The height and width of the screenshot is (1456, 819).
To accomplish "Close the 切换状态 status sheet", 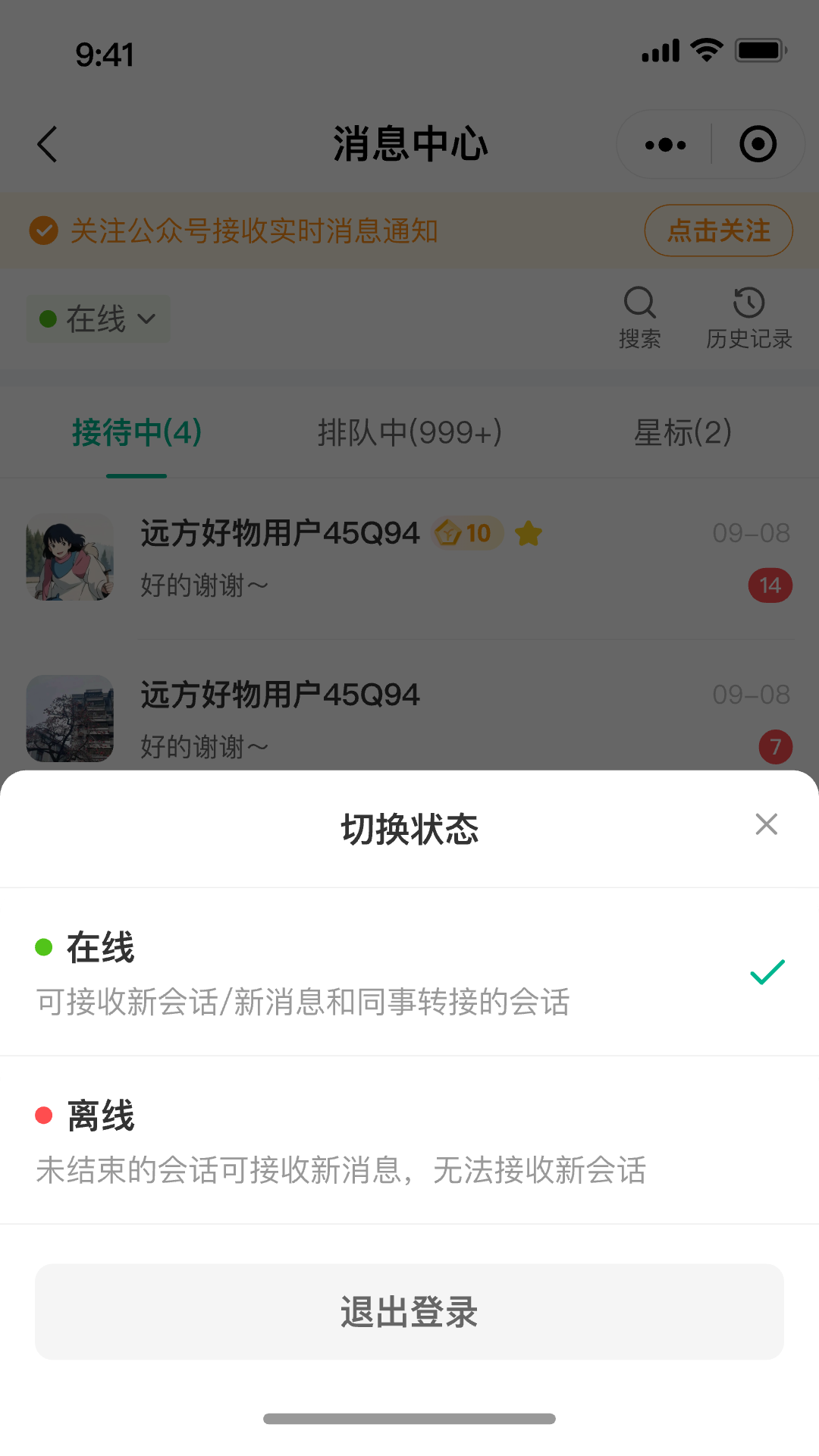I will click(766, 824).
